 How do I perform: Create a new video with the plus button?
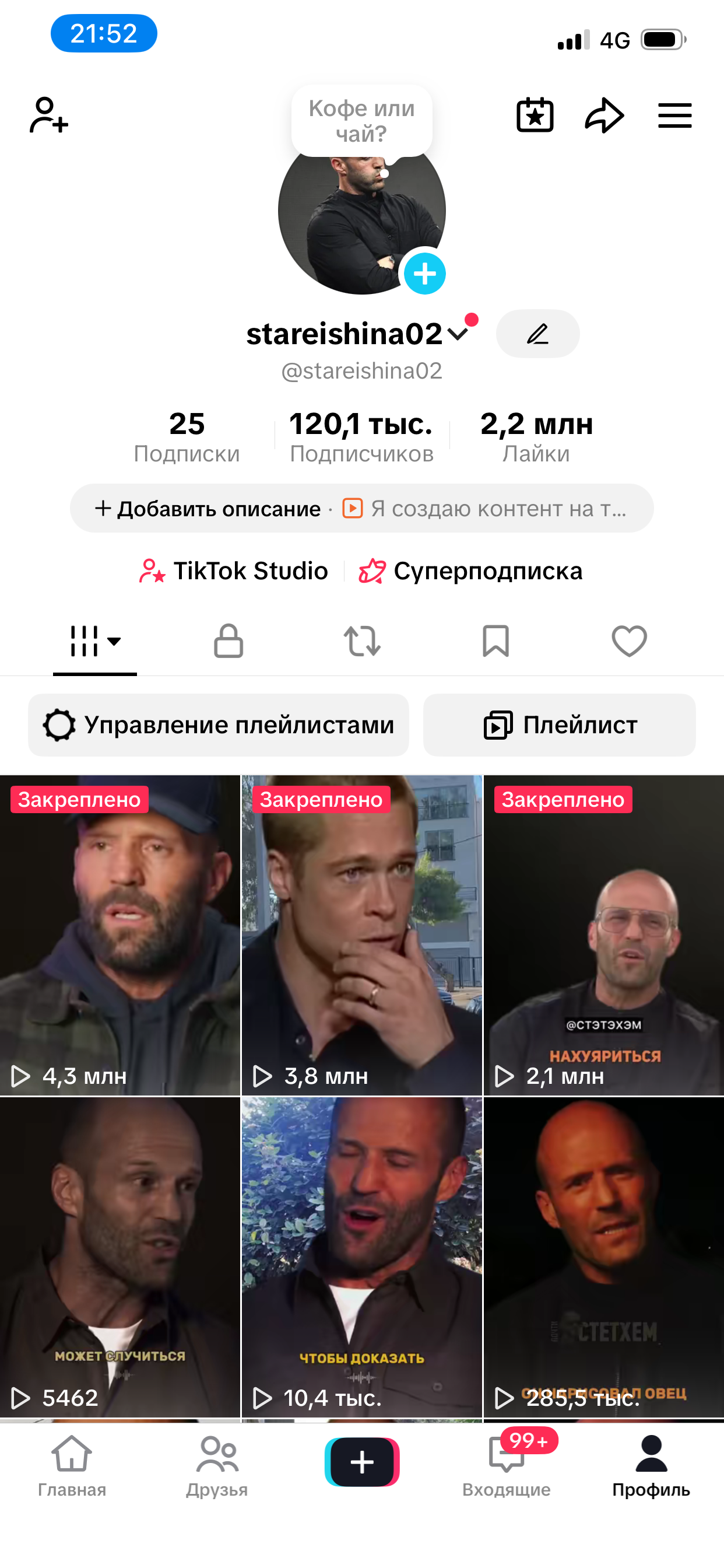[x=362, y=1462]
